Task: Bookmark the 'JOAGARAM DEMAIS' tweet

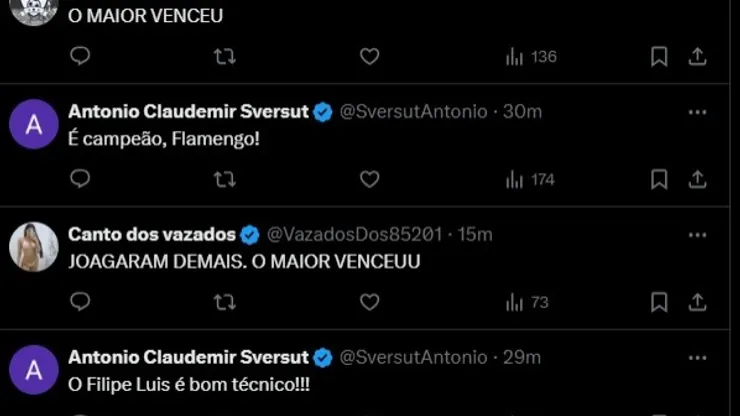Action: point(659,301)
